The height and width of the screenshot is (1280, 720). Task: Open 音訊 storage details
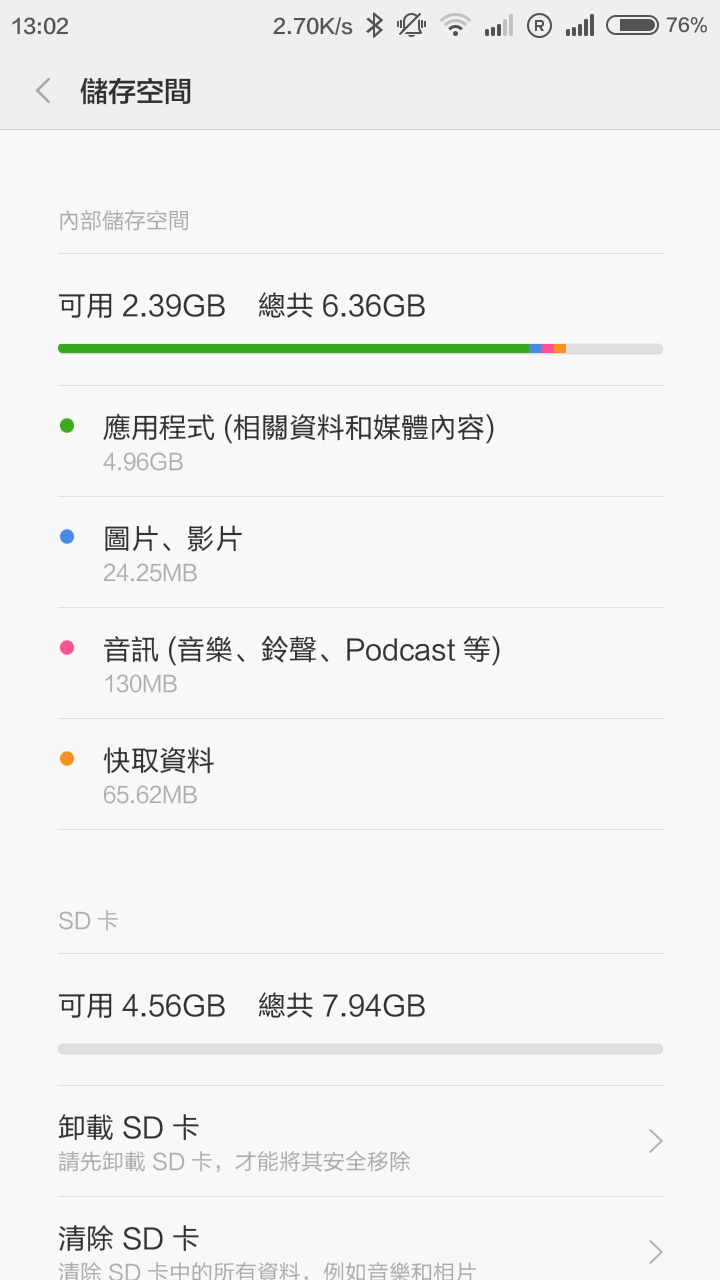click(x=360, y=663)
